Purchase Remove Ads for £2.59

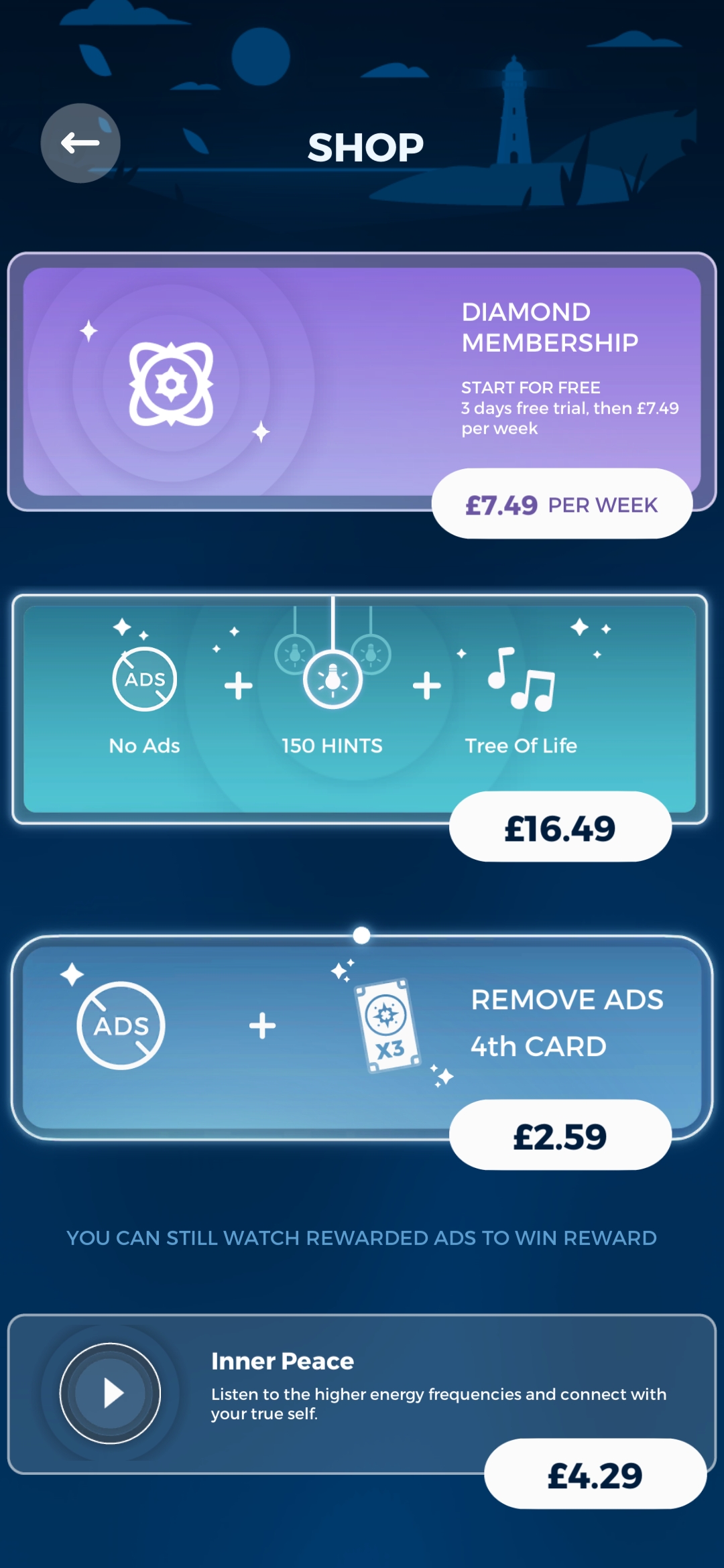pyautogui.click(x=560, y=1136)
